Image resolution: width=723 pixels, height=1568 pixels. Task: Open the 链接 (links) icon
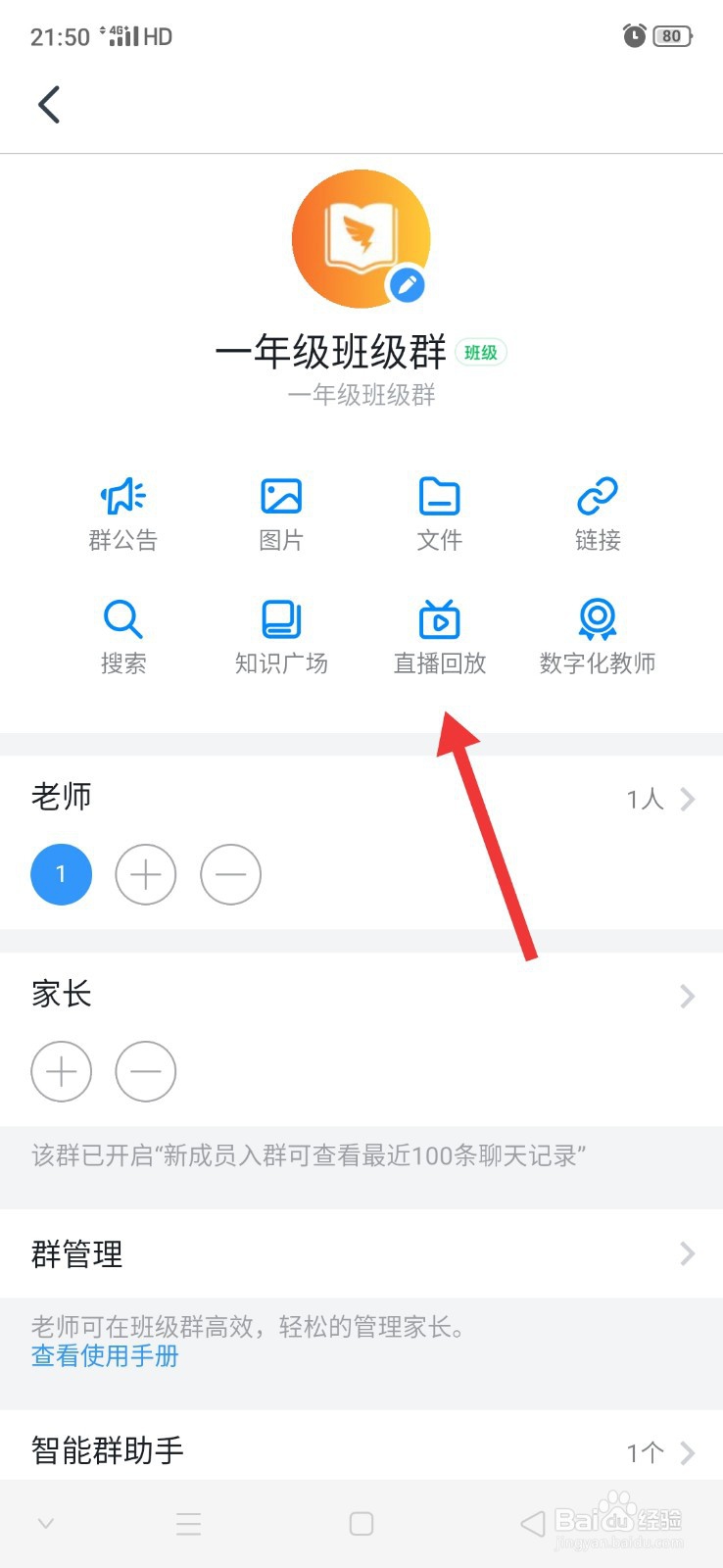coord(597,510)
